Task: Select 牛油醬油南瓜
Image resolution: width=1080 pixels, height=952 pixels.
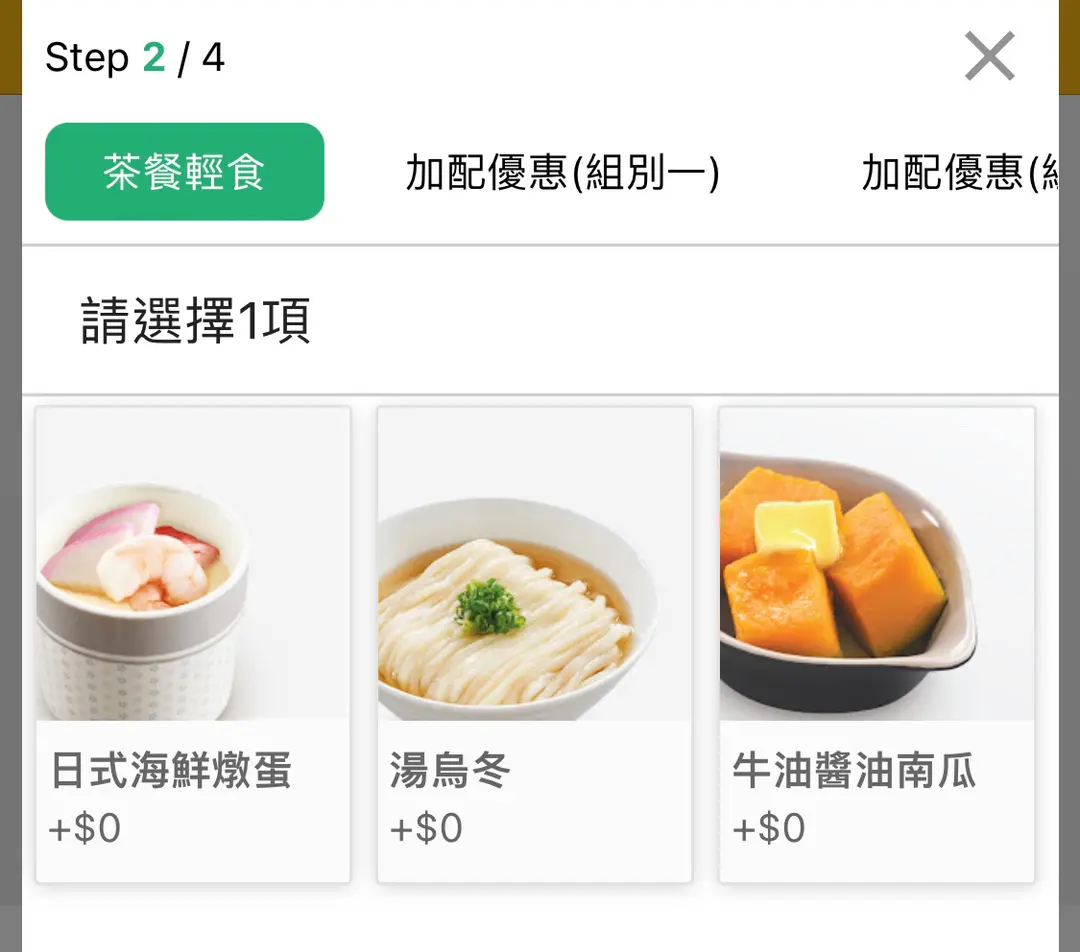Action: (x=876, y=644)
